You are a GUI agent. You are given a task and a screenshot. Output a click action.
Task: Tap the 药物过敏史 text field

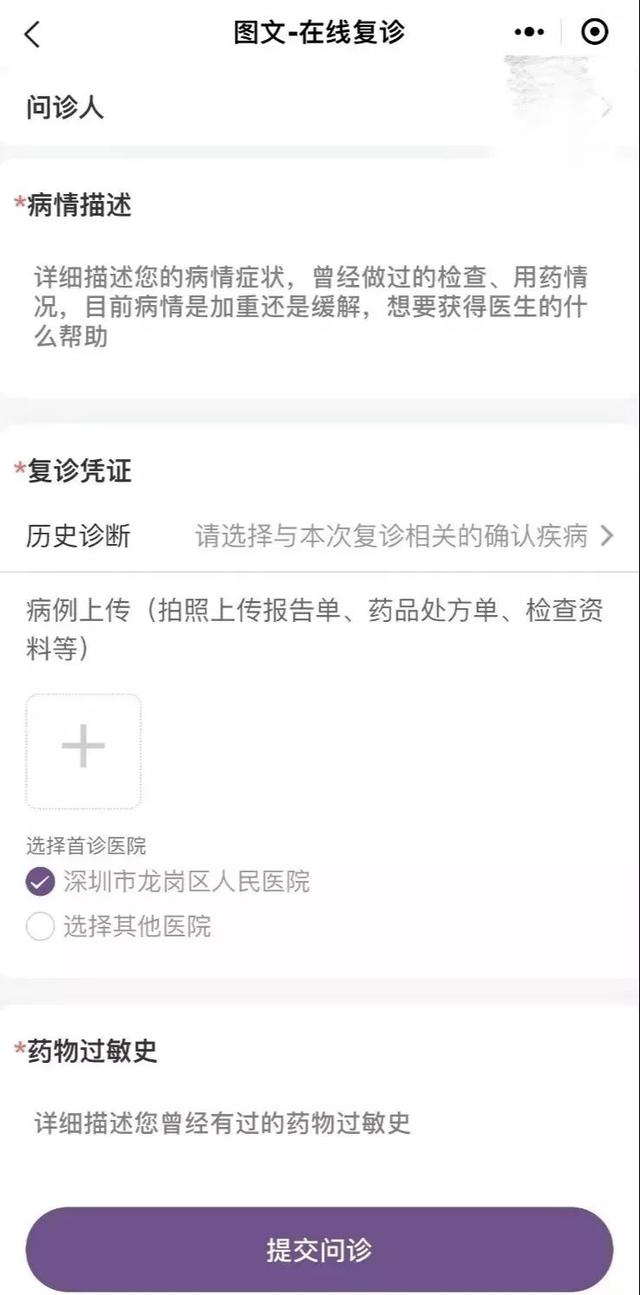pyautogui.click(x=320, y=1123)
